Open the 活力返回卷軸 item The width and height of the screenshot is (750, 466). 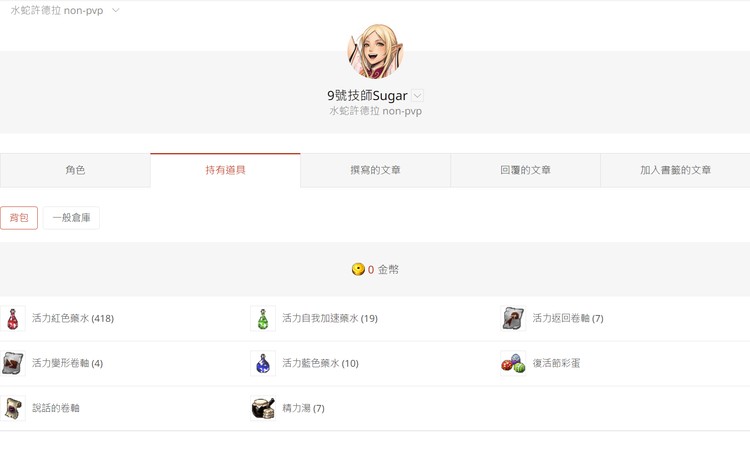coord(567,318)
